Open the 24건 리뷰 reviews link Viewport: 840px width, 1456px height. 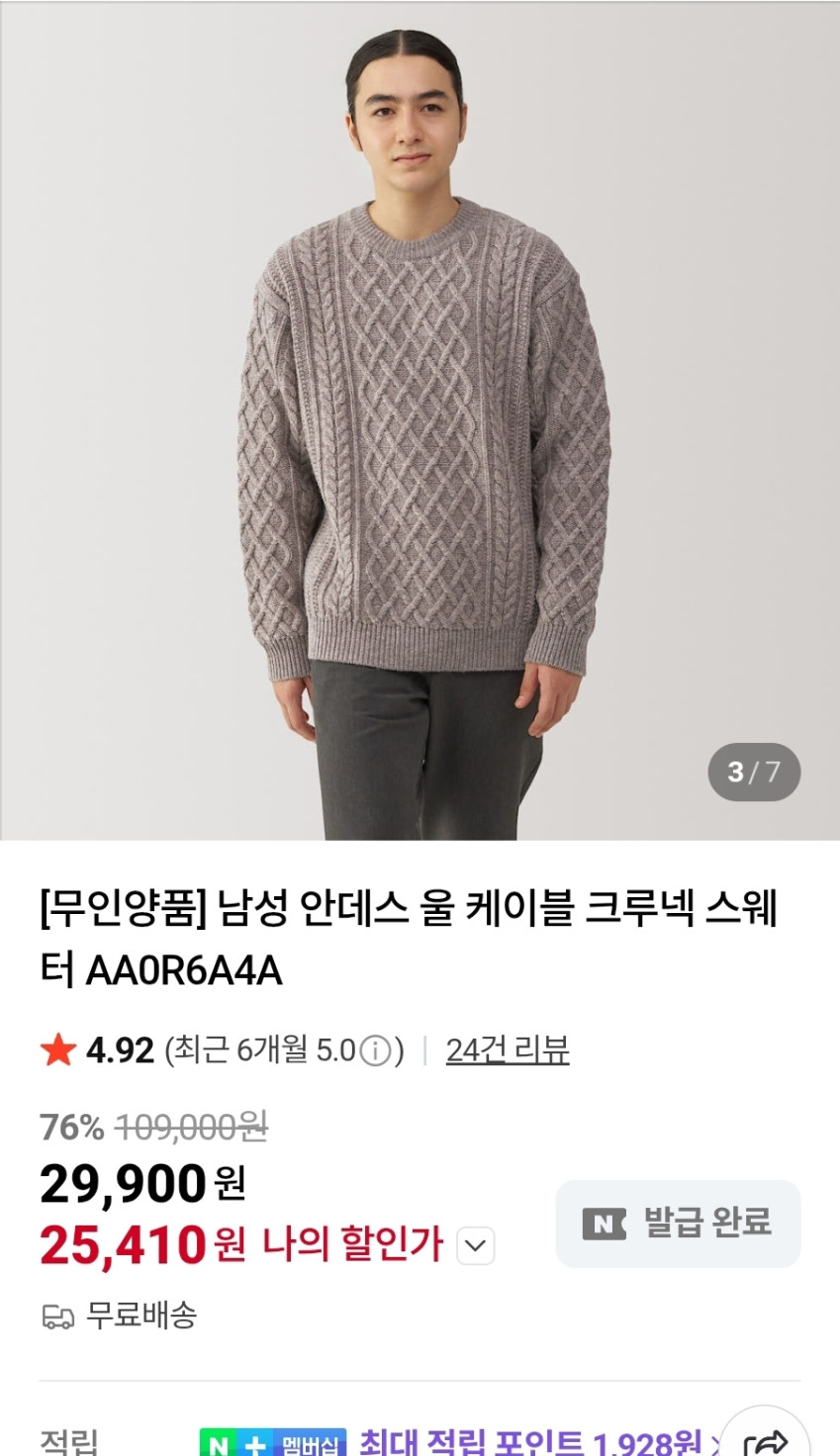[x=507, y=1049]
